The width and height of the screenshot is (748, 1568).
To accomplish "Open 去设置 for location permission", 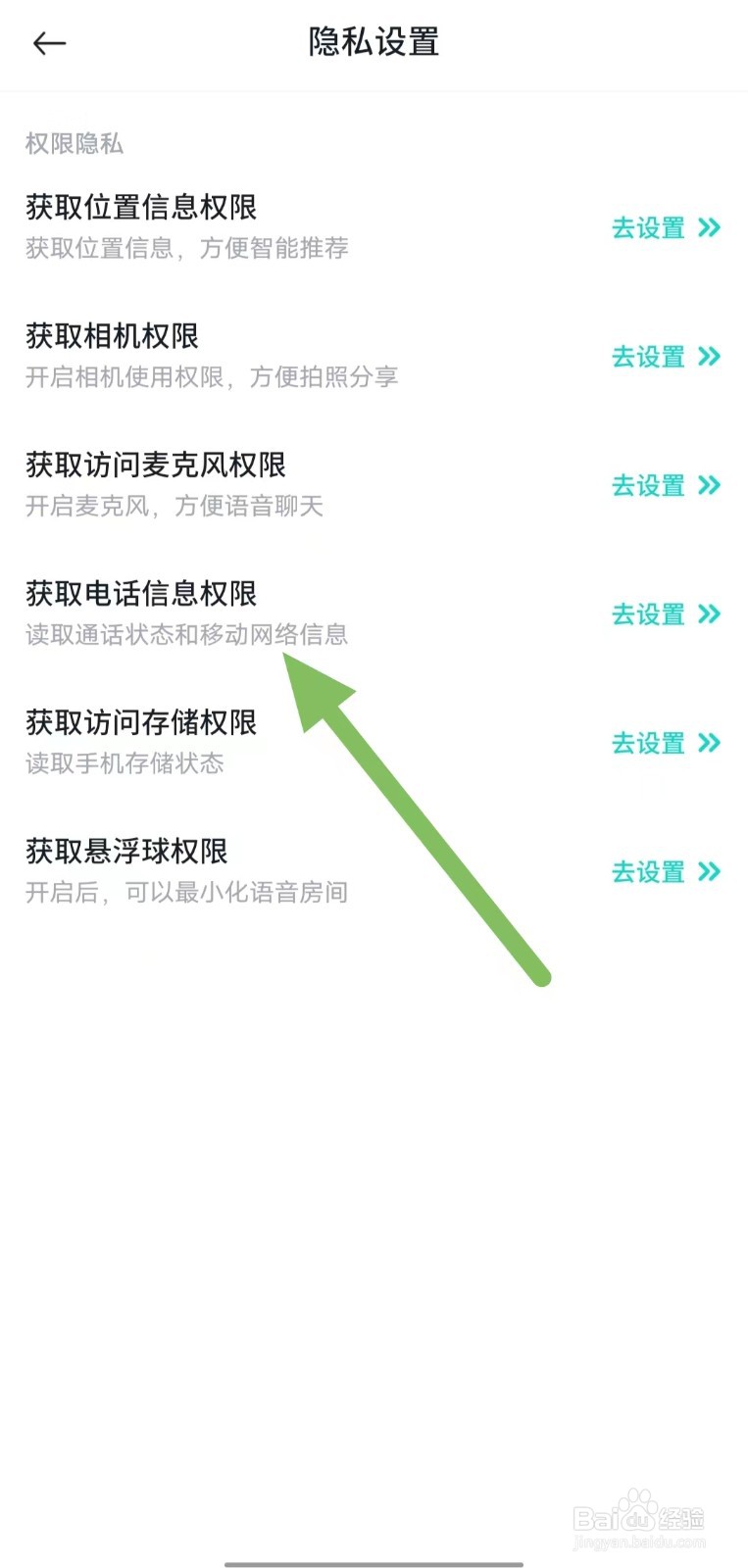I will click(647, 228).
